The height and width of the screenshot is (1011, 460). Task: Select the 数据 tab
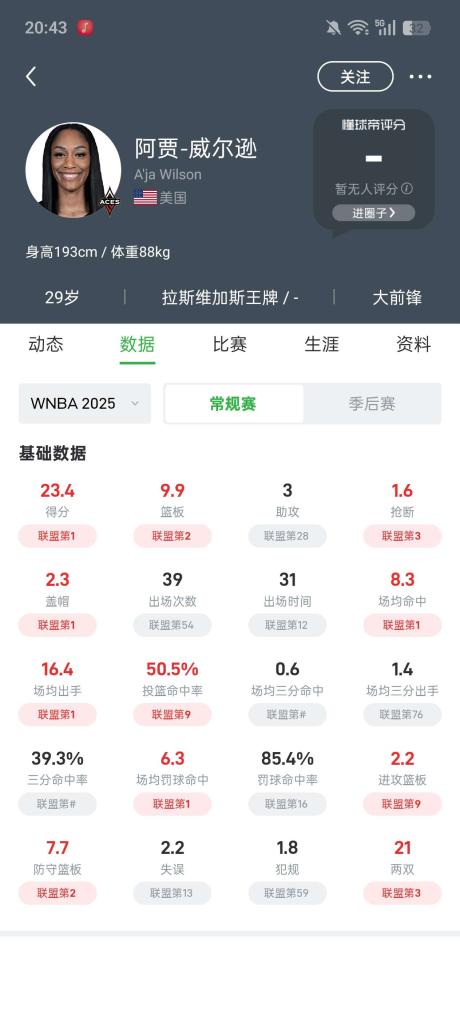(137, 344)
